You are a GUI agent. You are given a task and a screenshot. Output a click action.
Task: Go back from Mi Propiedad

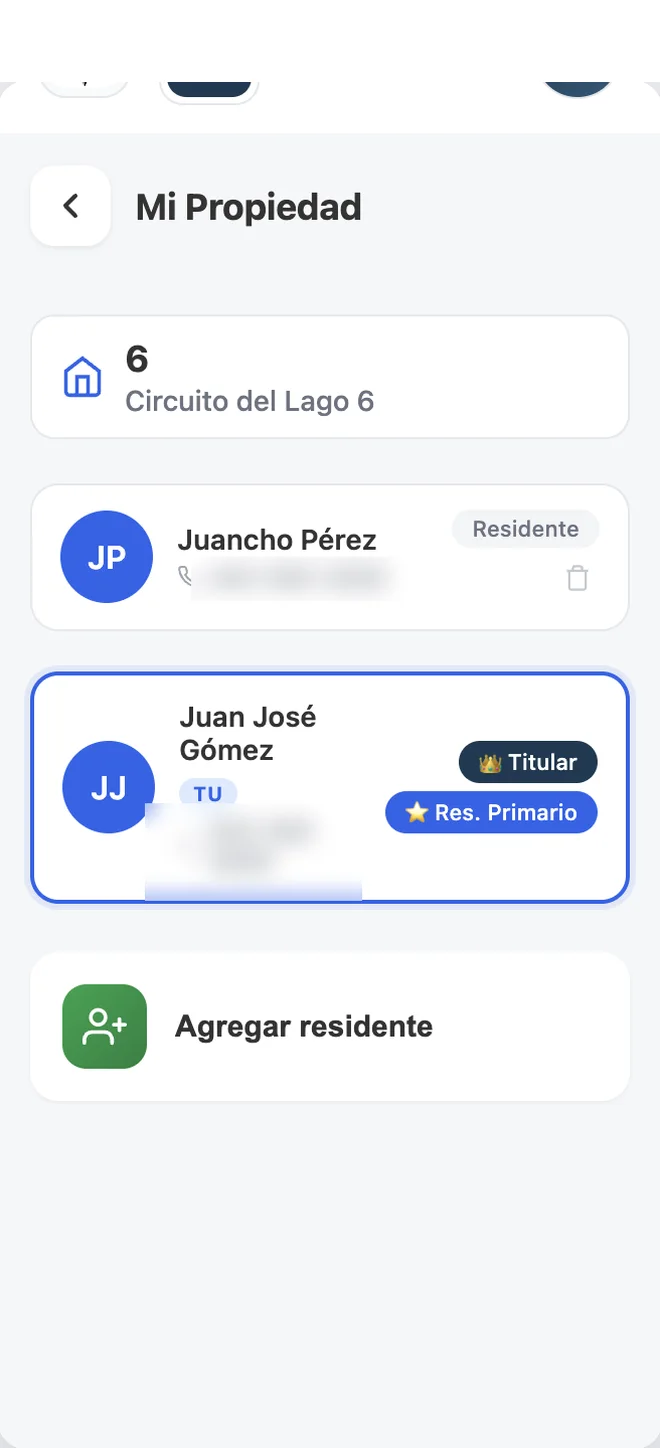[x=70, y=206]
